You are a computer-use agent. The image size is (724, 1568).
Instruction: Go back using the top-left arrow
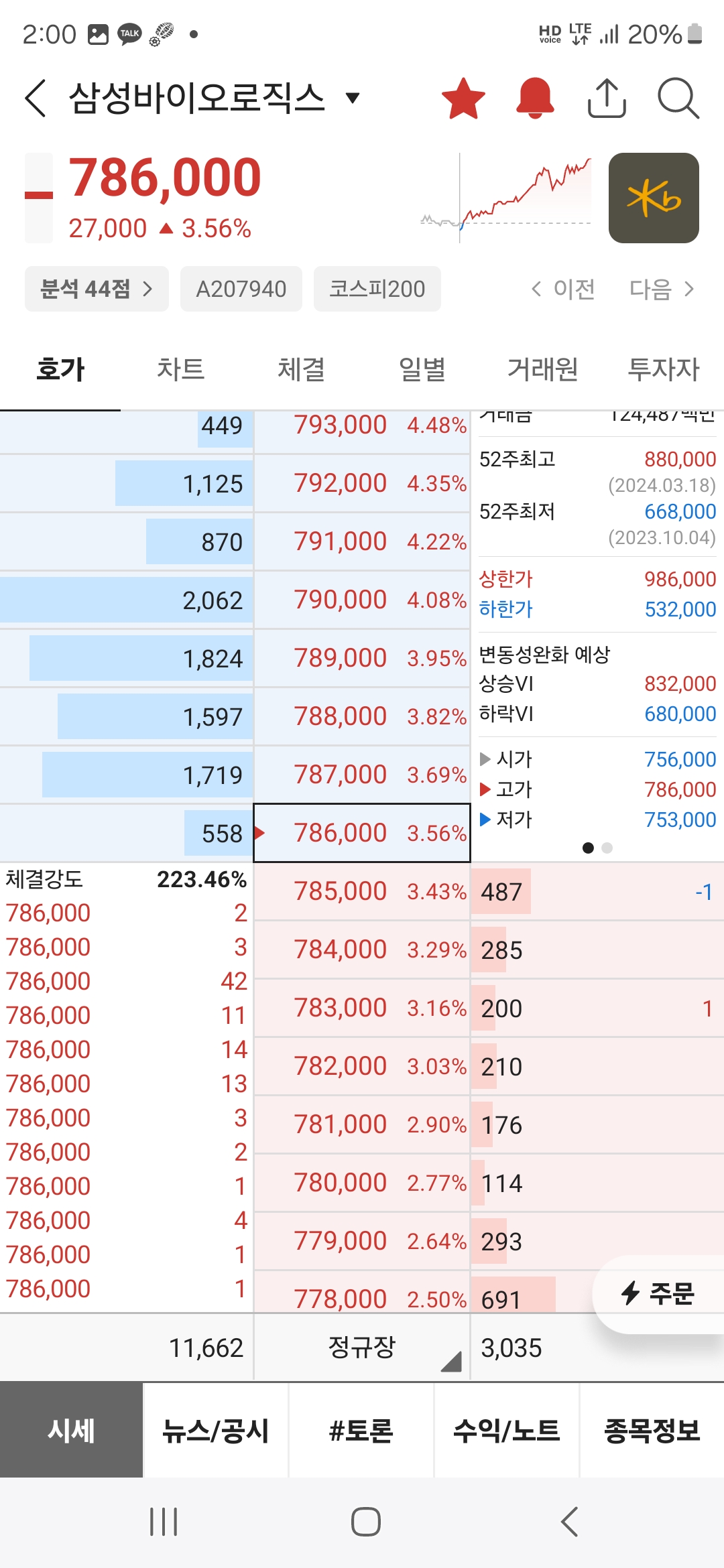coord(36,99)
